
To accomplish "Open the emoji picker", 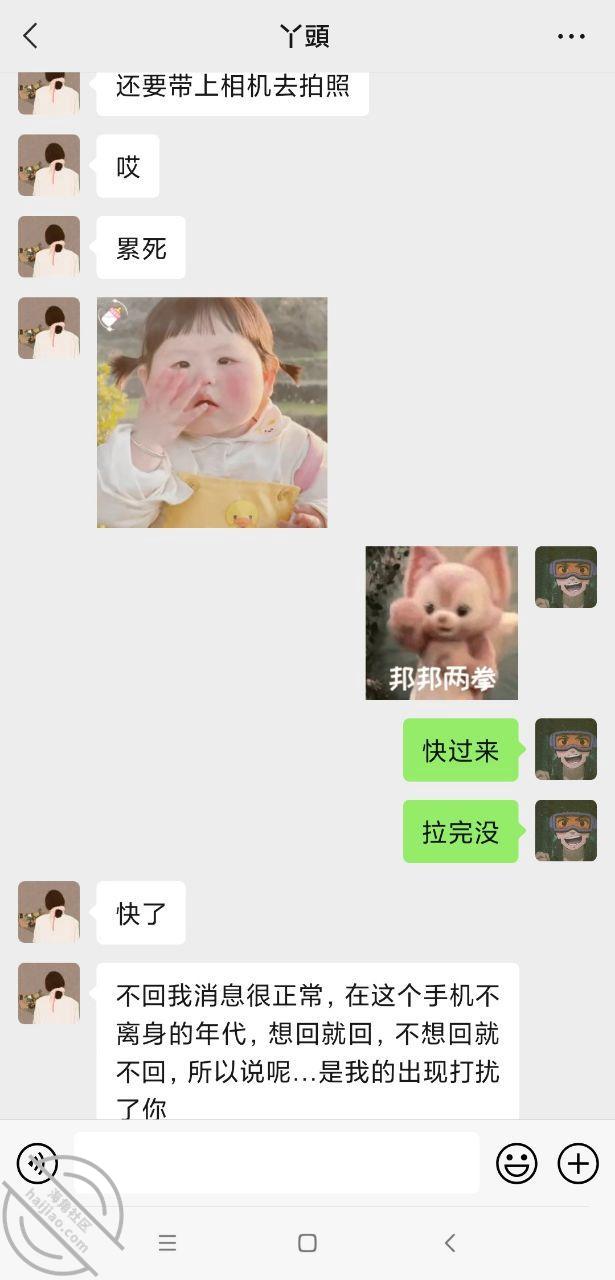I will coord(517,1163).
